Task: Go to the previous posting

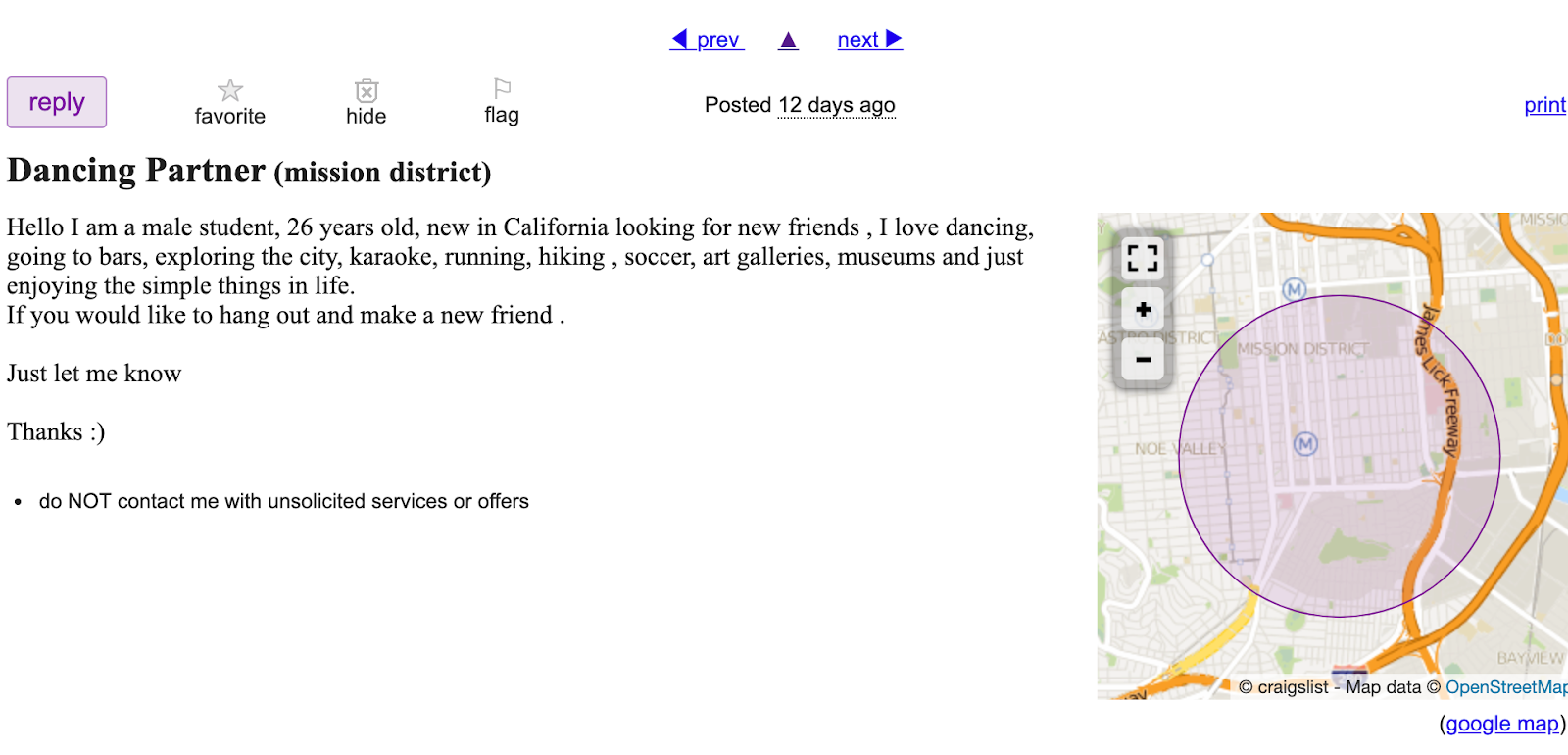Action: tap(707, 40)
